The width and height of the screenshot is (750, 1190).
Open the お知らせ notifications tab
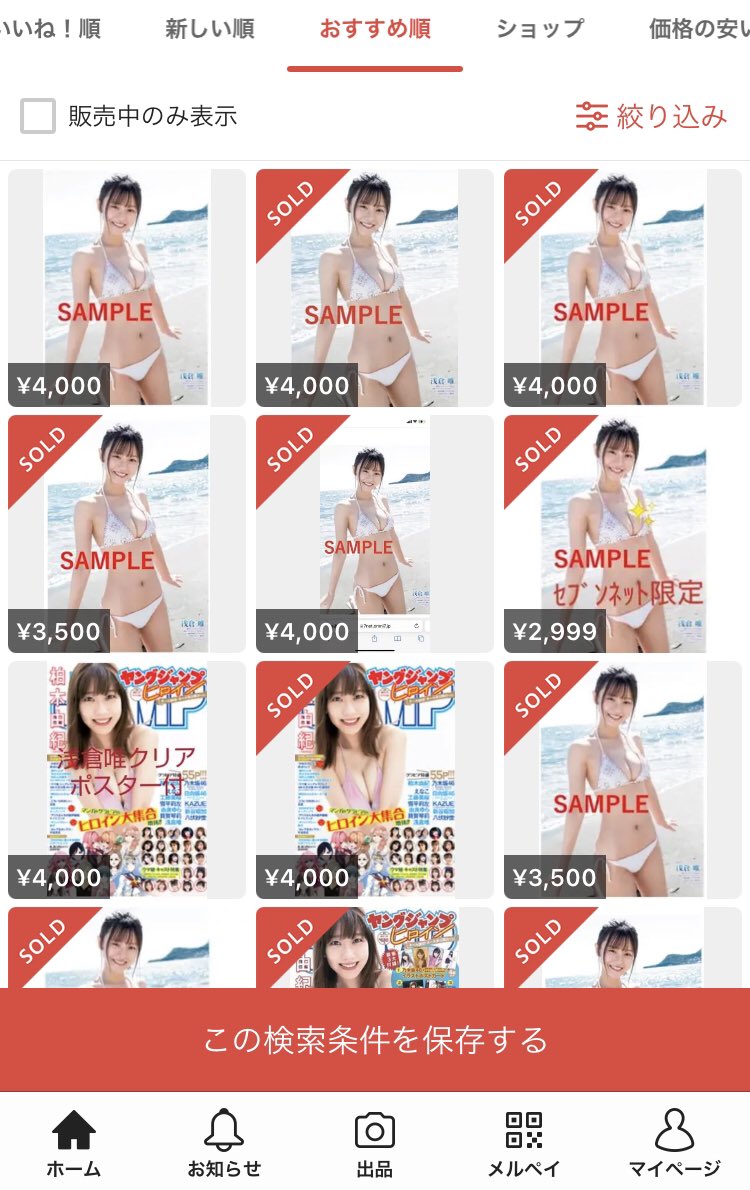pos(224,1143)
